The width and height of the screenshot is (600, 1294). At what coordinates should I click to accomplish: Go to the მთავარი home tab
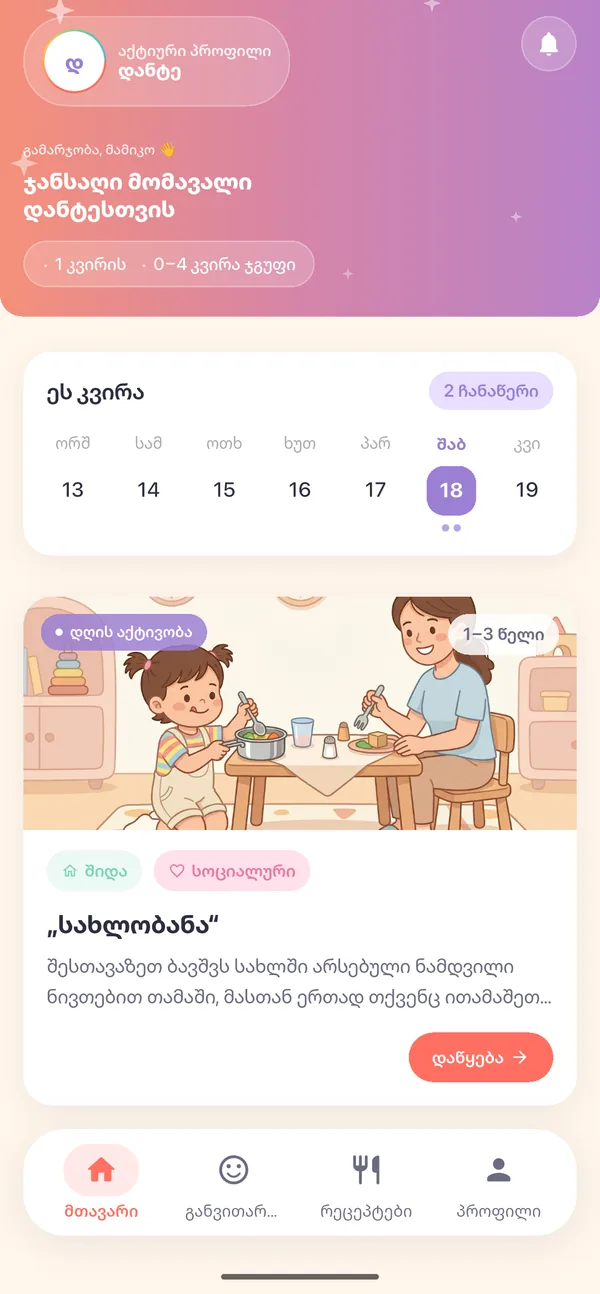pos(101,1184)
